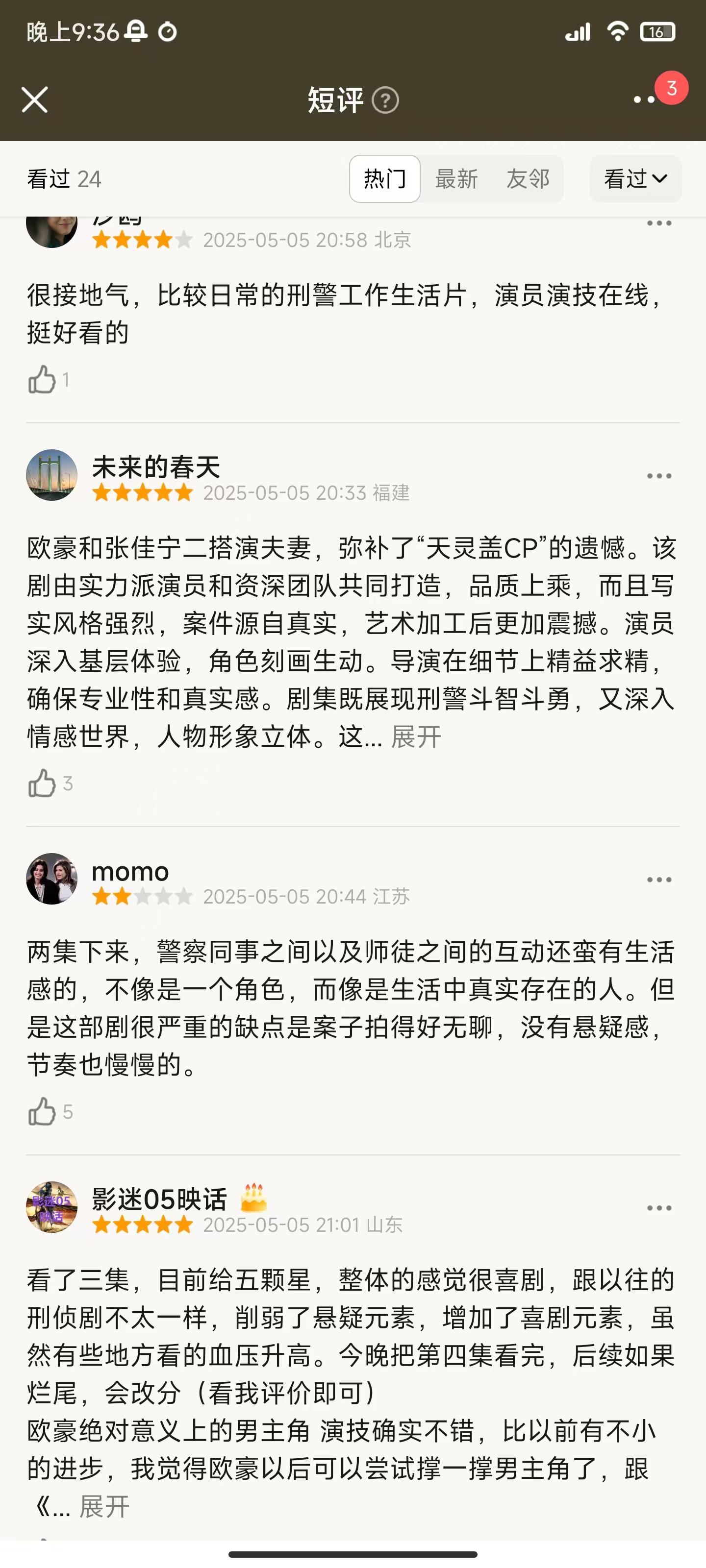Open the help icon next to 短评
This screenshot has width=706, height=1568.
385,100
